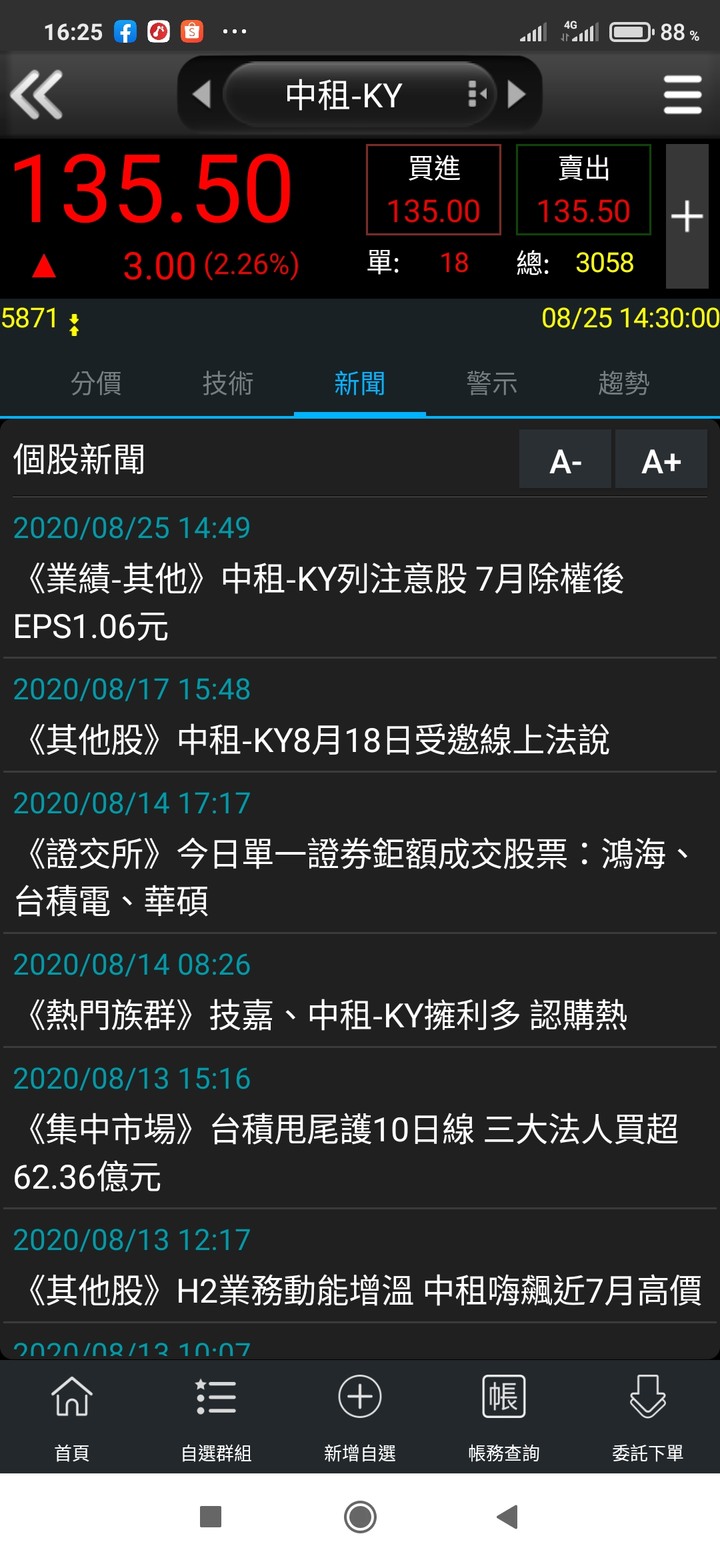Go to 自選群組 in bottom bar
720x1560 pixels.
pos(216,1417)
